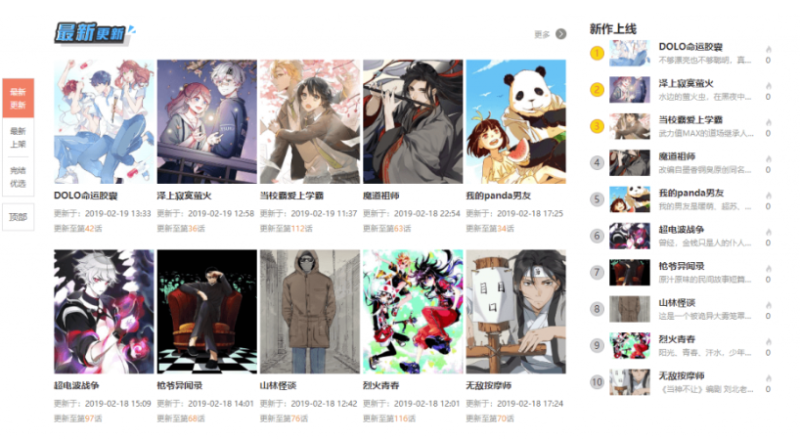Open the 浮上寂寞萤火 comic cover
The width and height of the screenshot is (800, 439).
206,121
